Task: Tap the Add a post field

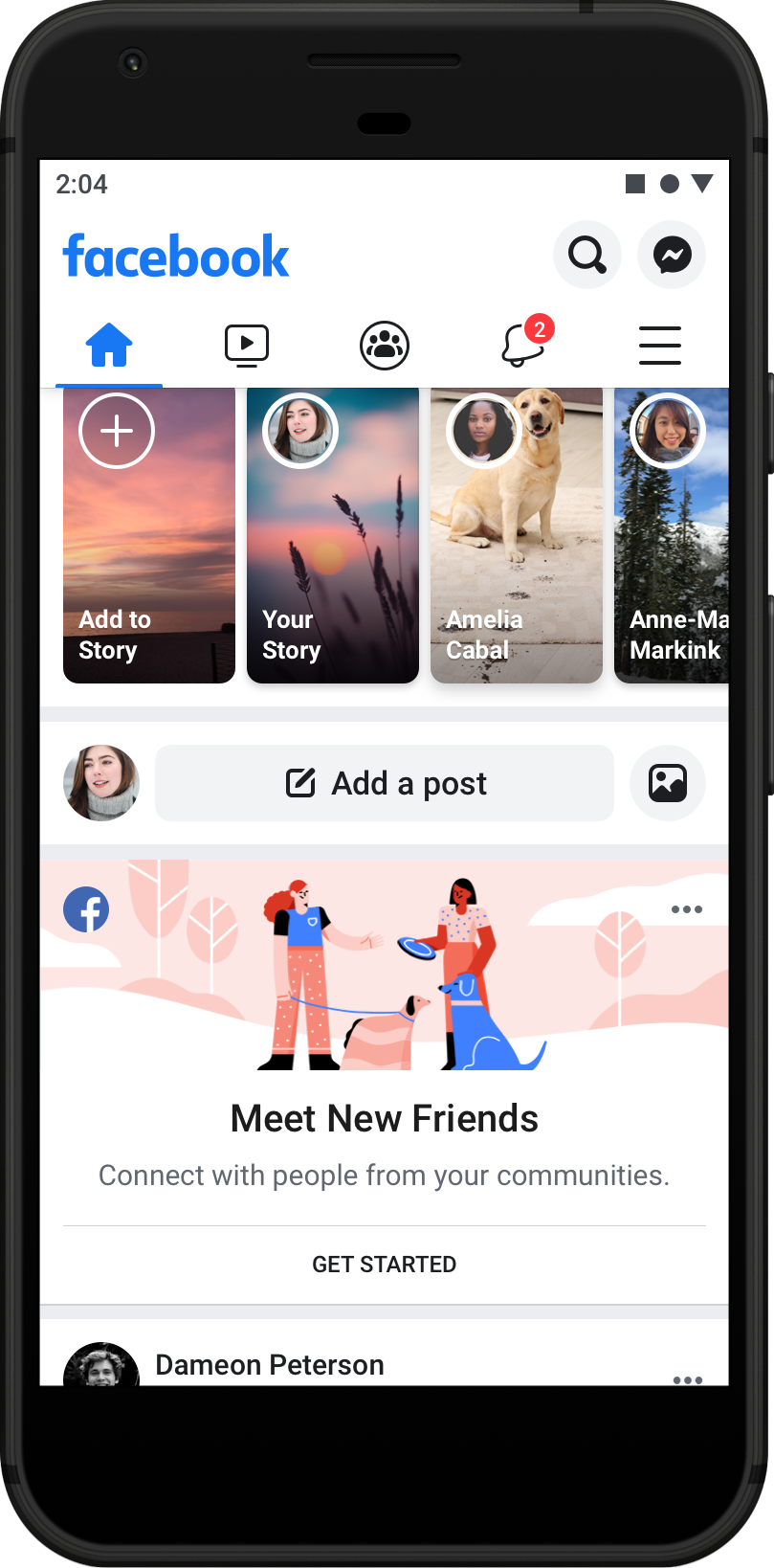Action: [x=384, y=782]
